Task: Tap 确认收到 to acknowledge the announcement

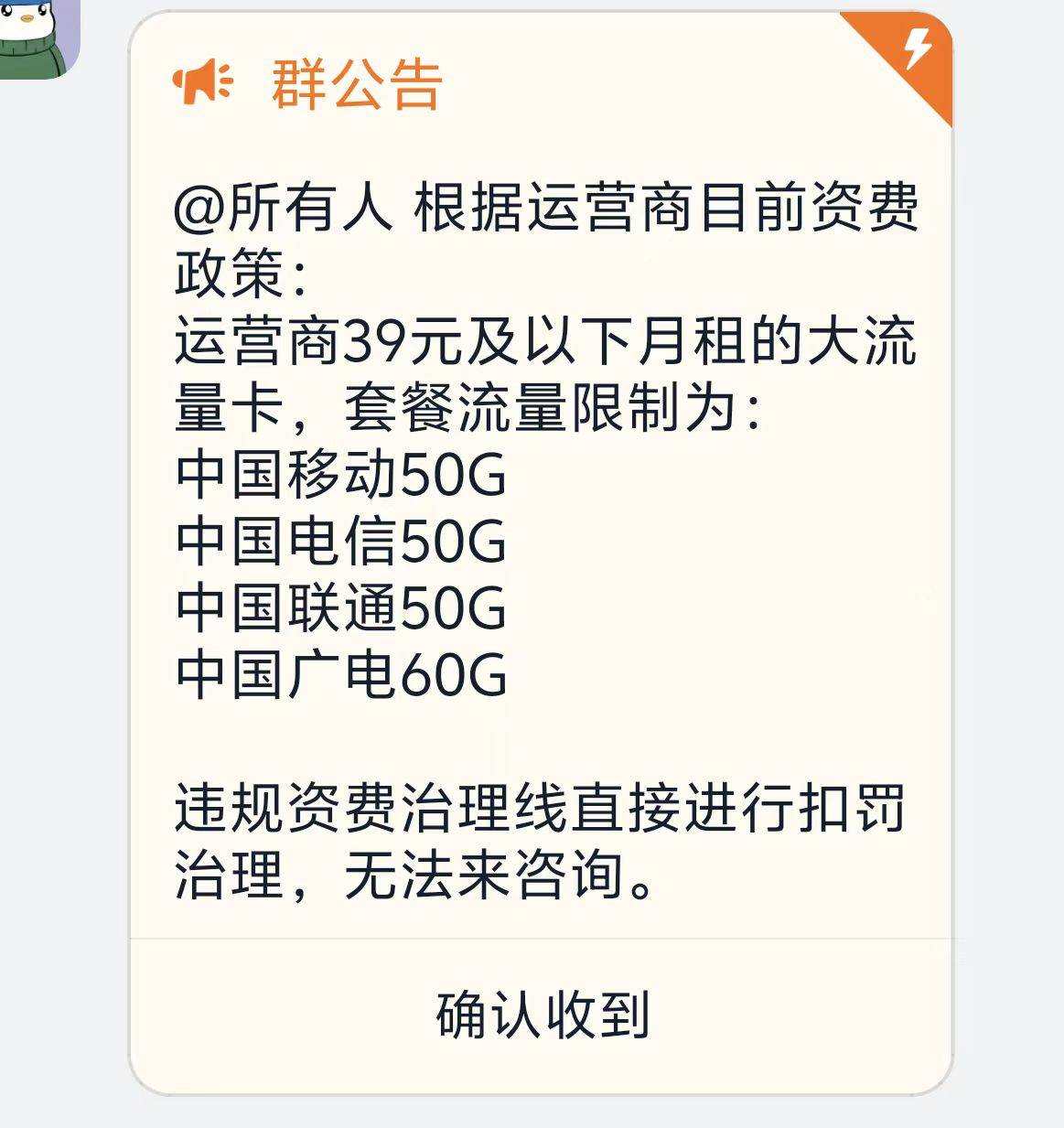Action: (542, 1015)
